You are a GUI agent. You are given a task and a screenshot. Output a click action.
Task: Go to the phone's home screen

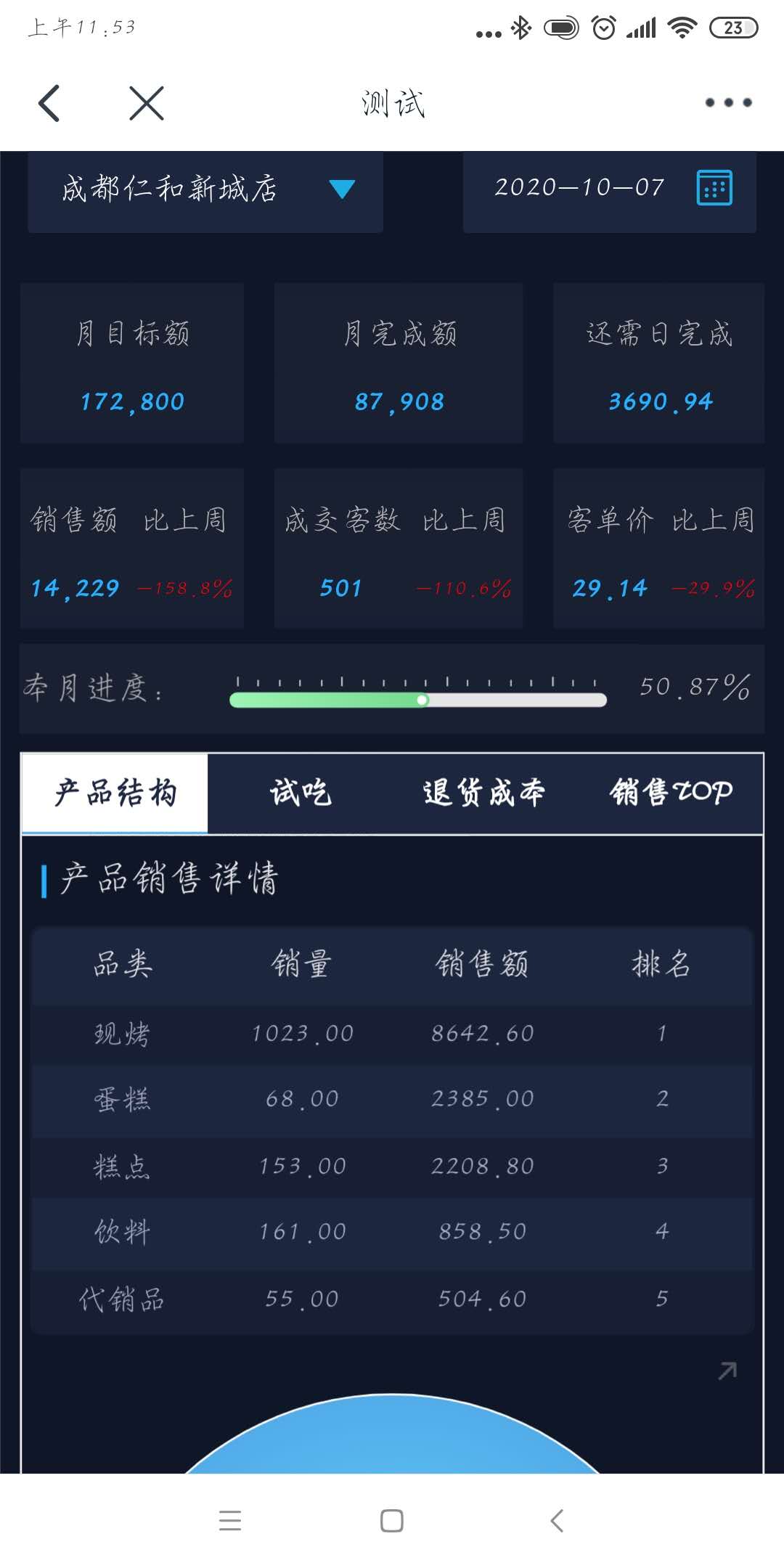pos(392,1521)
